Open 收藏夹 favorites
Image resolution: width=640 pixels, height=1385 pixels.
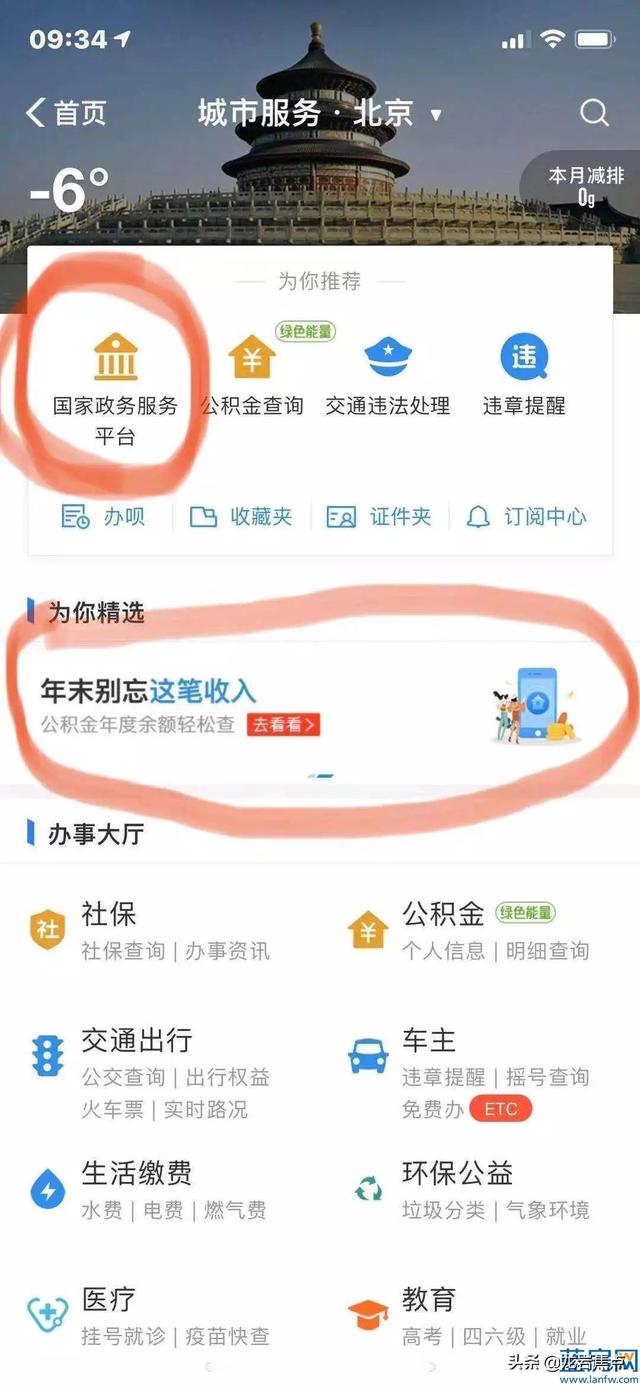240,517
